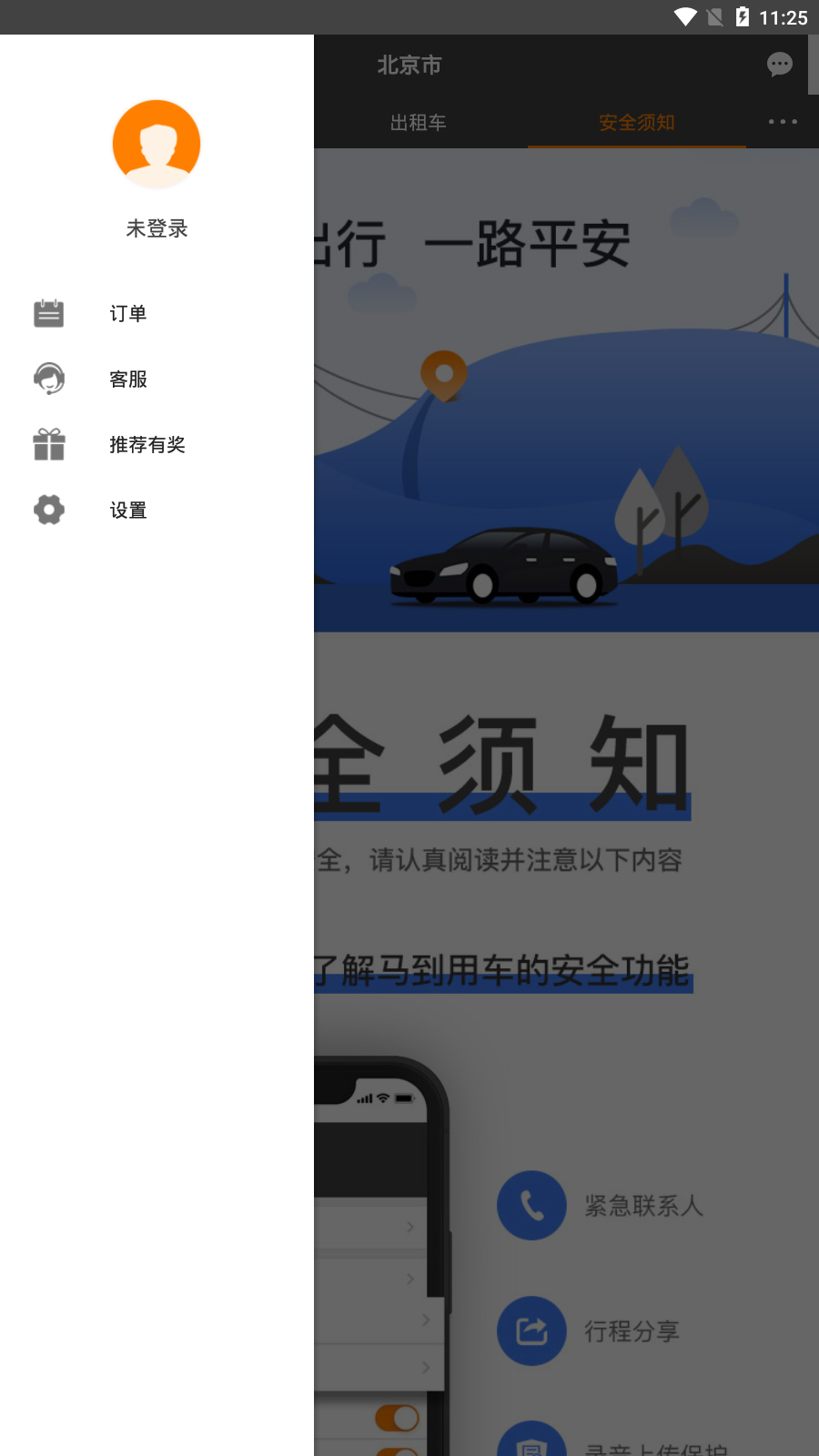Viewport: 819px width, 1456px height.
Task: Tap the profile avatar at top of drawer
Action: (156, 144)
